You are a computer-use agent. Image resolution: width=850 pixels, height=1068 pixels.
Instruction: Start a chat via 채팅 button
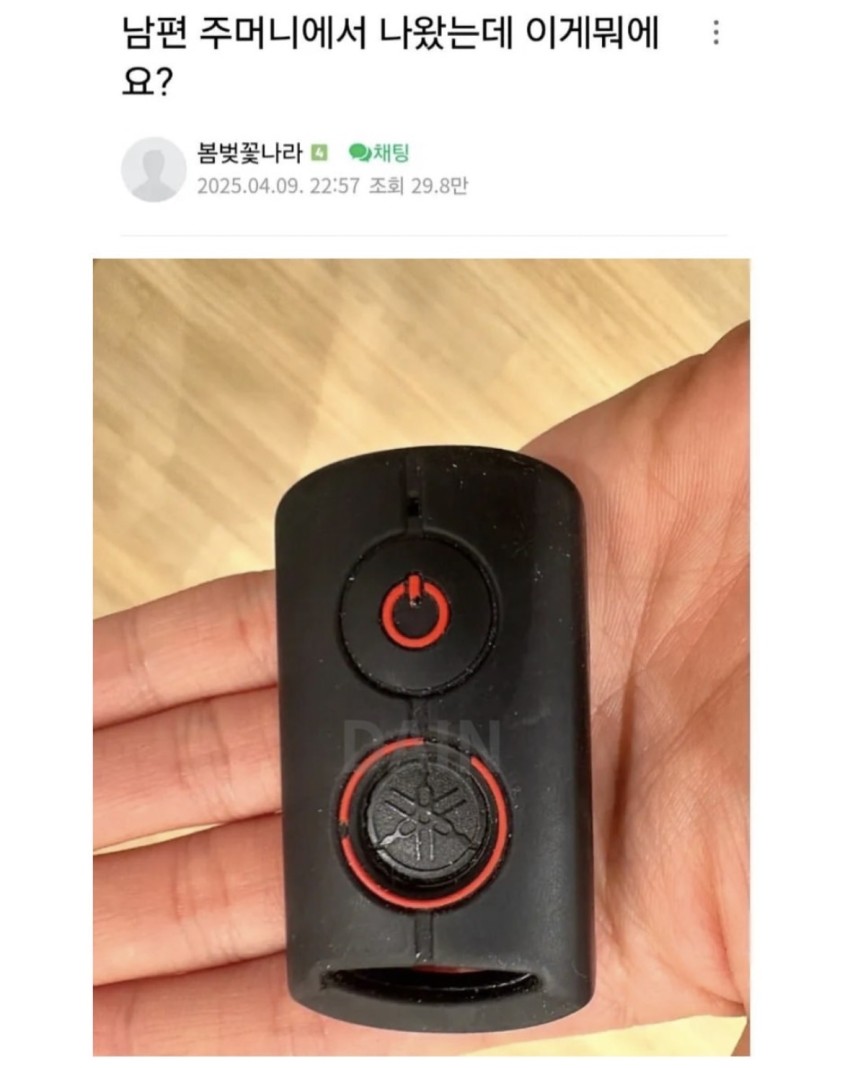point(380,153)
